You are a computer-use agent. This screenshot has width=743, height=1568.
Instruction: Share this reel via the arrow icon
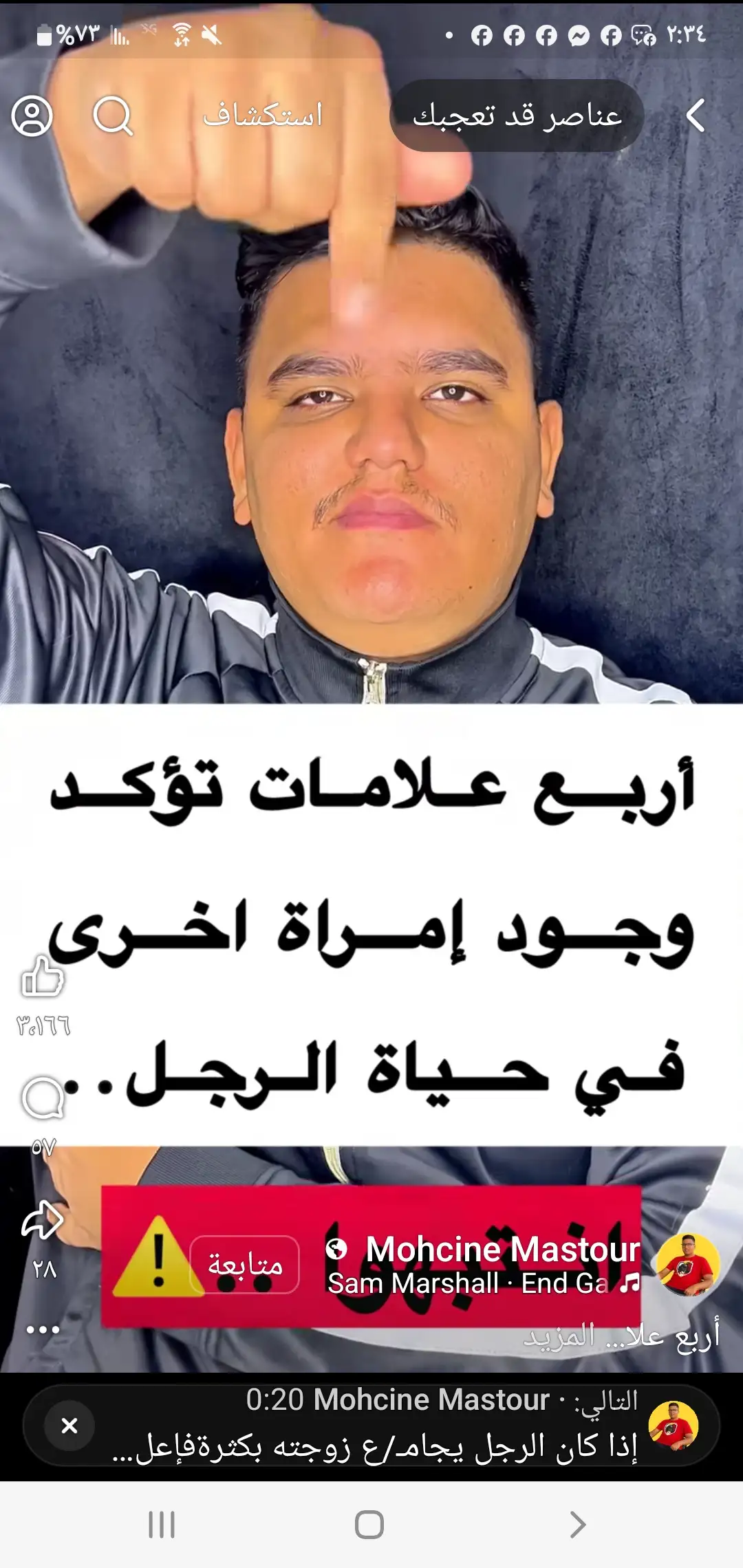[x=43, y=1220]
